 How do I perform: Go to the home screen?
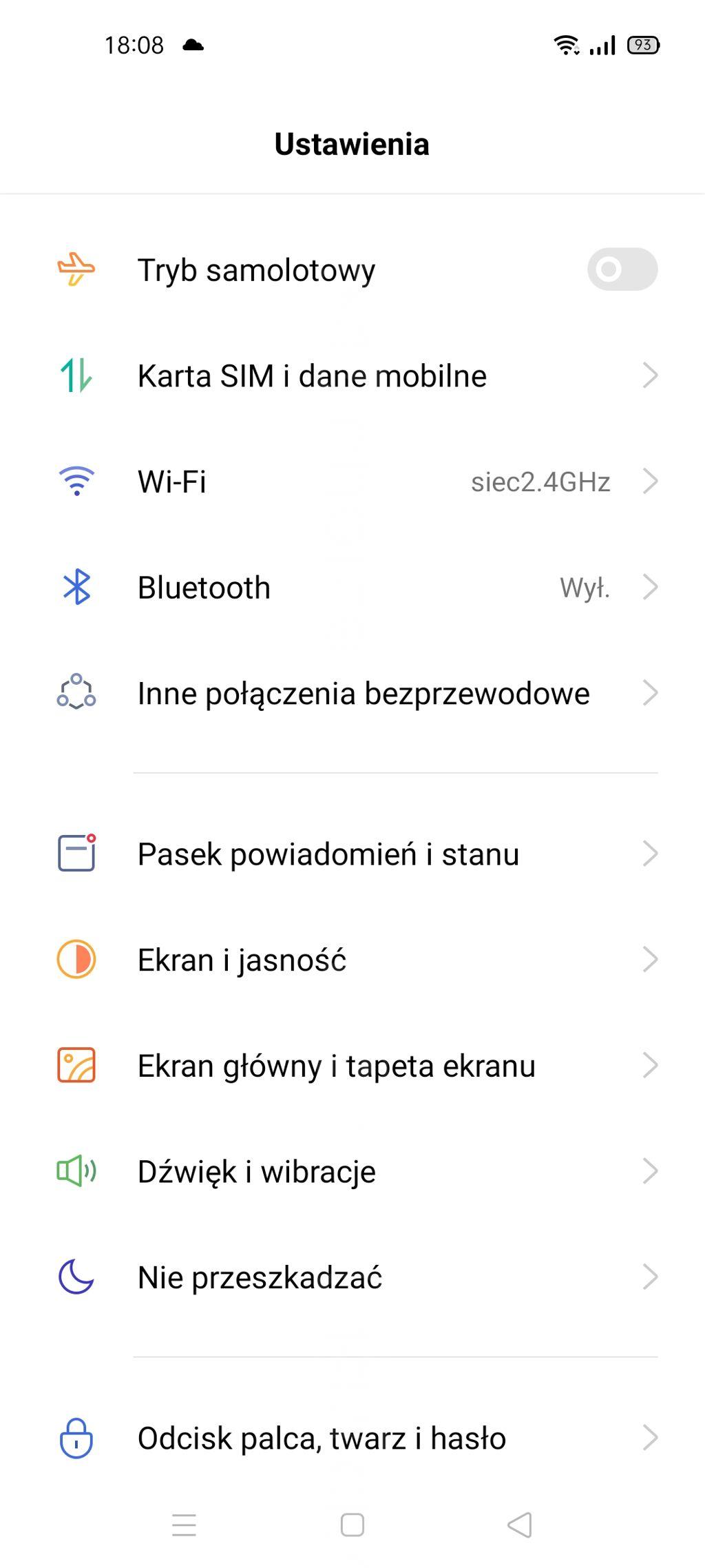[x=352, y=1525]
